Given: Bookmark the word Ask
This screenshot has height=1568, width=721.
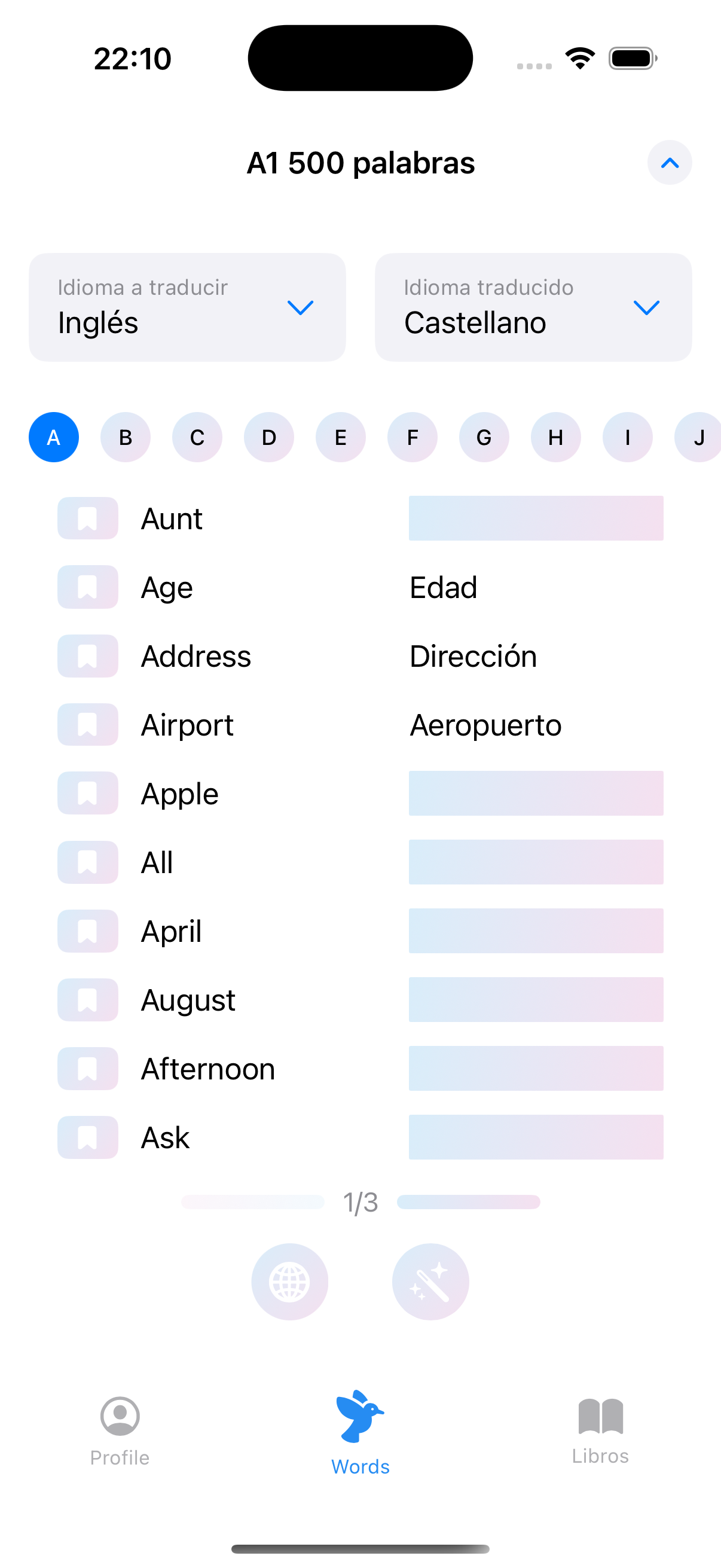Looking at the screenshot, I should (88, 1137).
